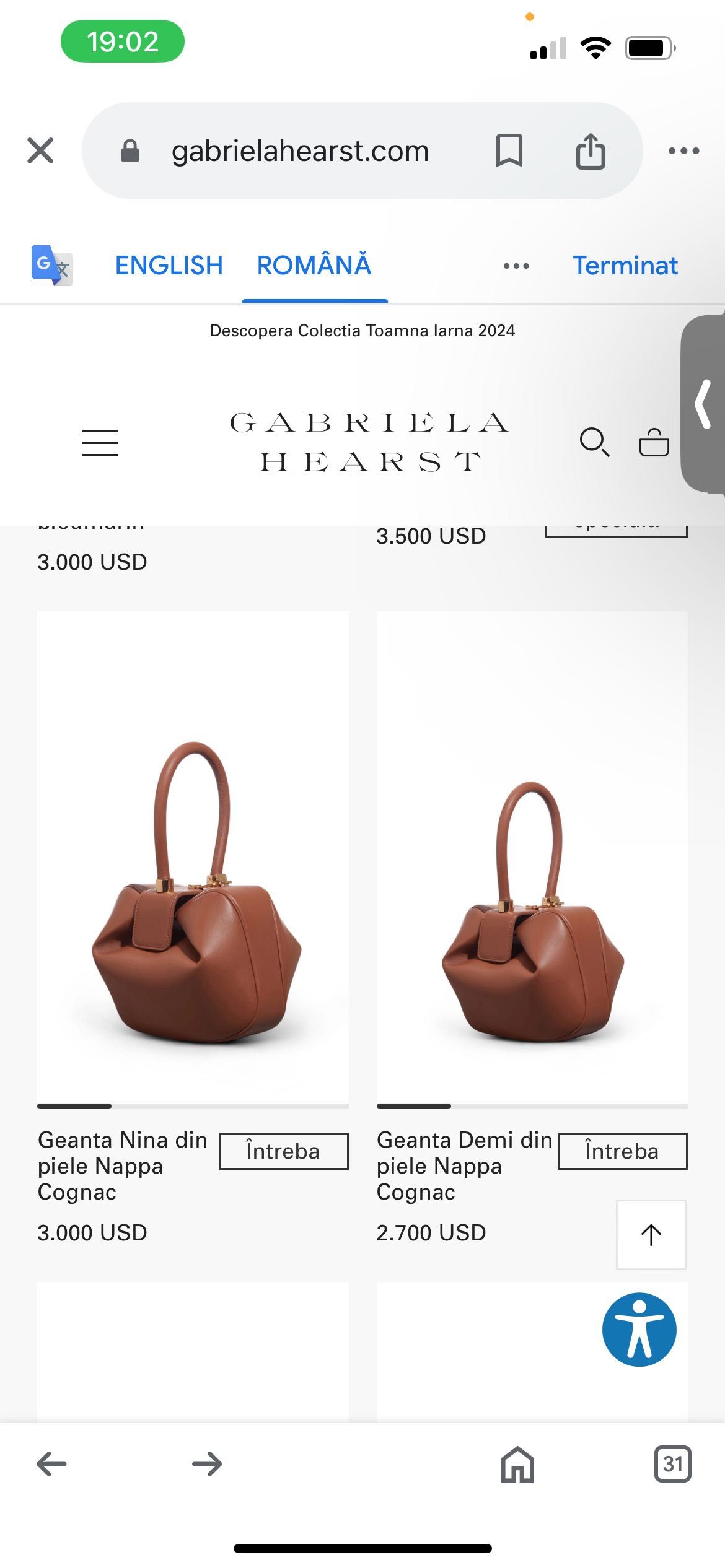This screenshot has width=725, height=1568.
Task: Switch translation to ENGLISH
Action: tap(169, 266)
